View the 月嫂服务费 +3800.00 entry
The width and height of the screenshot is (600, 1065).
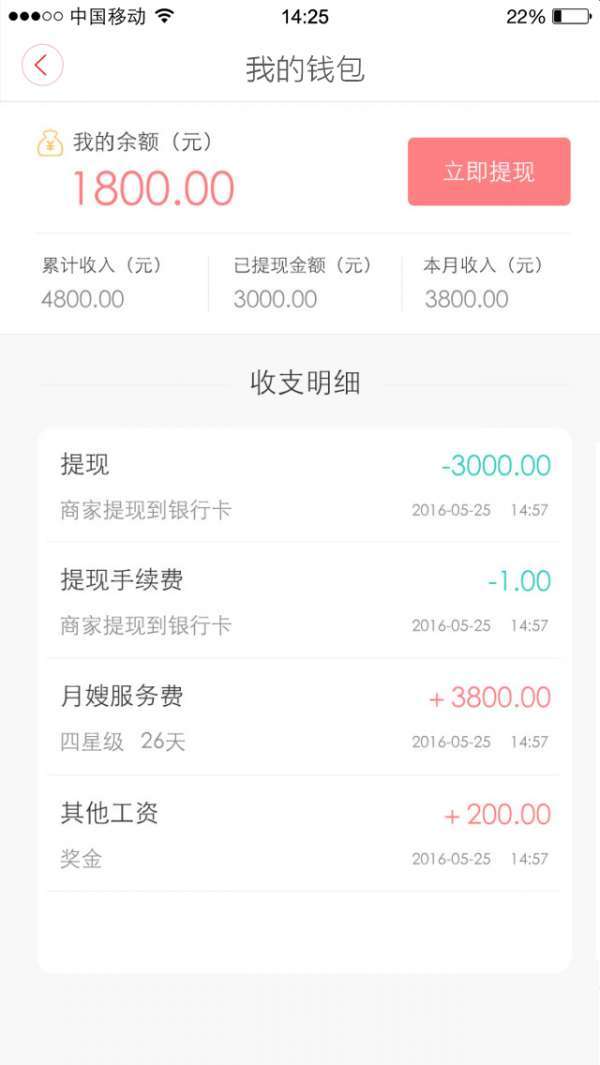click(x=304, y=718)
